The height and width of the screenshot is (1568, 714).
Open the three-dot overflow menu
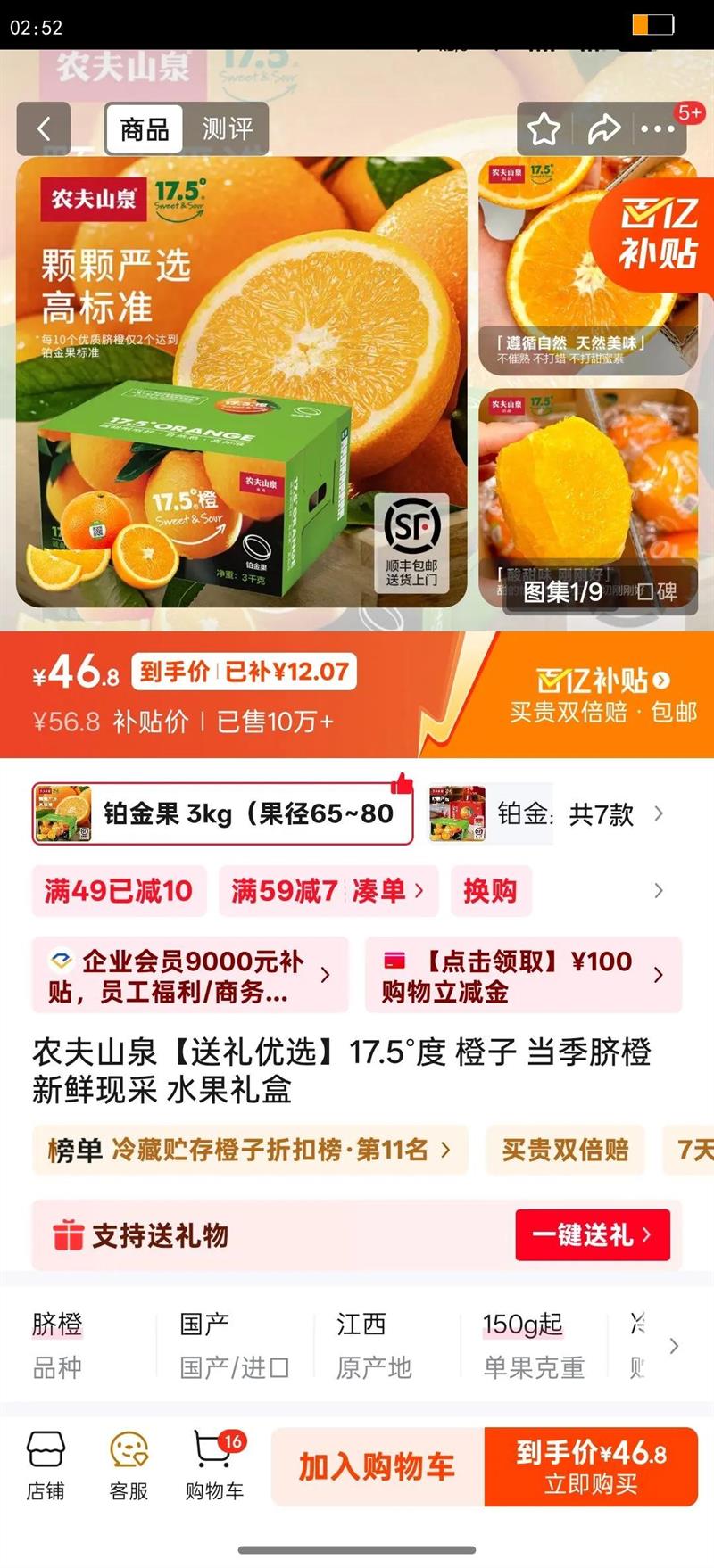coord(659,129)
